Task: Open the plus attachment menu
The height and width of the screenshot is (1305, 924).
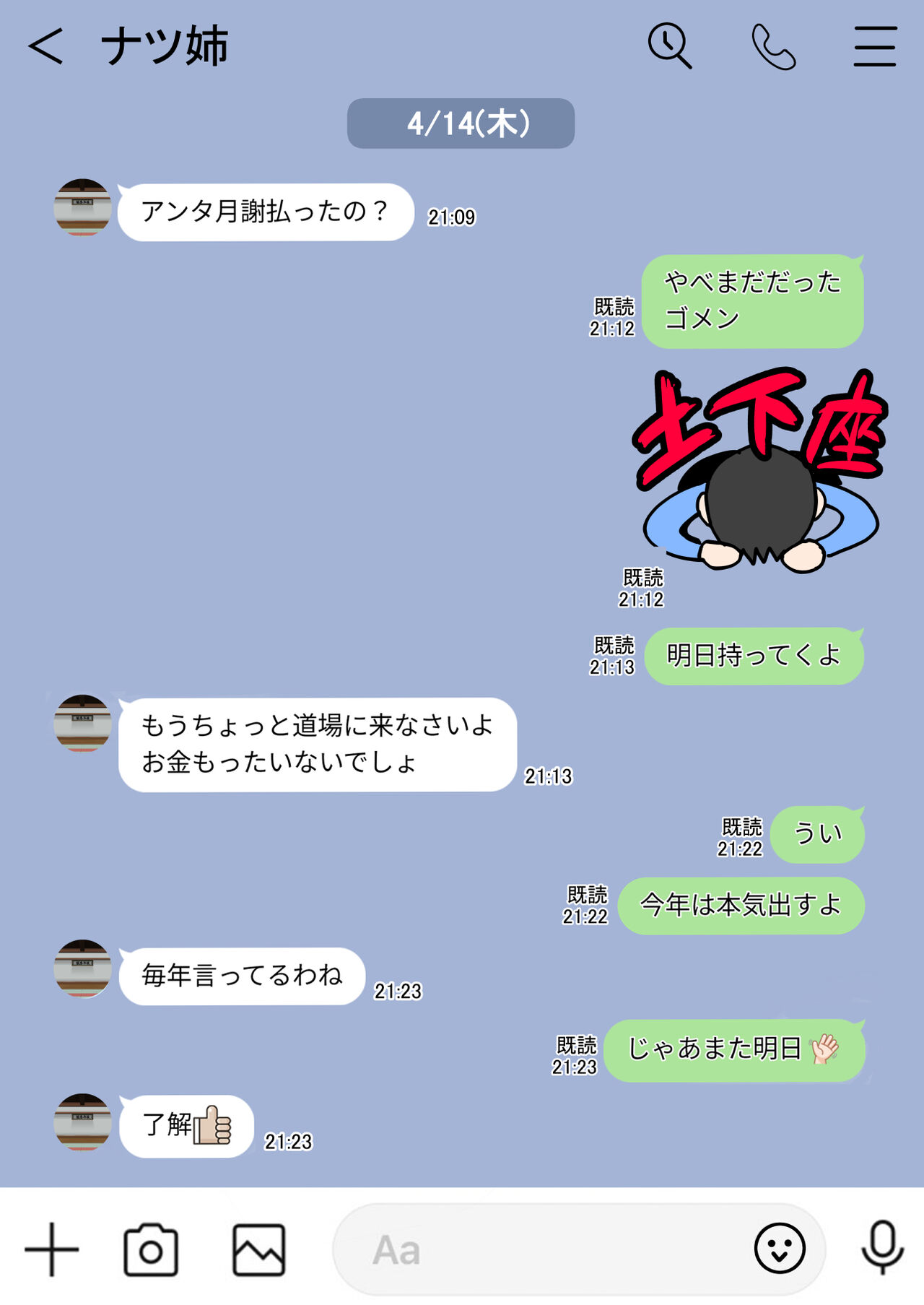Action: pyautogui.click(x=52, y=1249)
